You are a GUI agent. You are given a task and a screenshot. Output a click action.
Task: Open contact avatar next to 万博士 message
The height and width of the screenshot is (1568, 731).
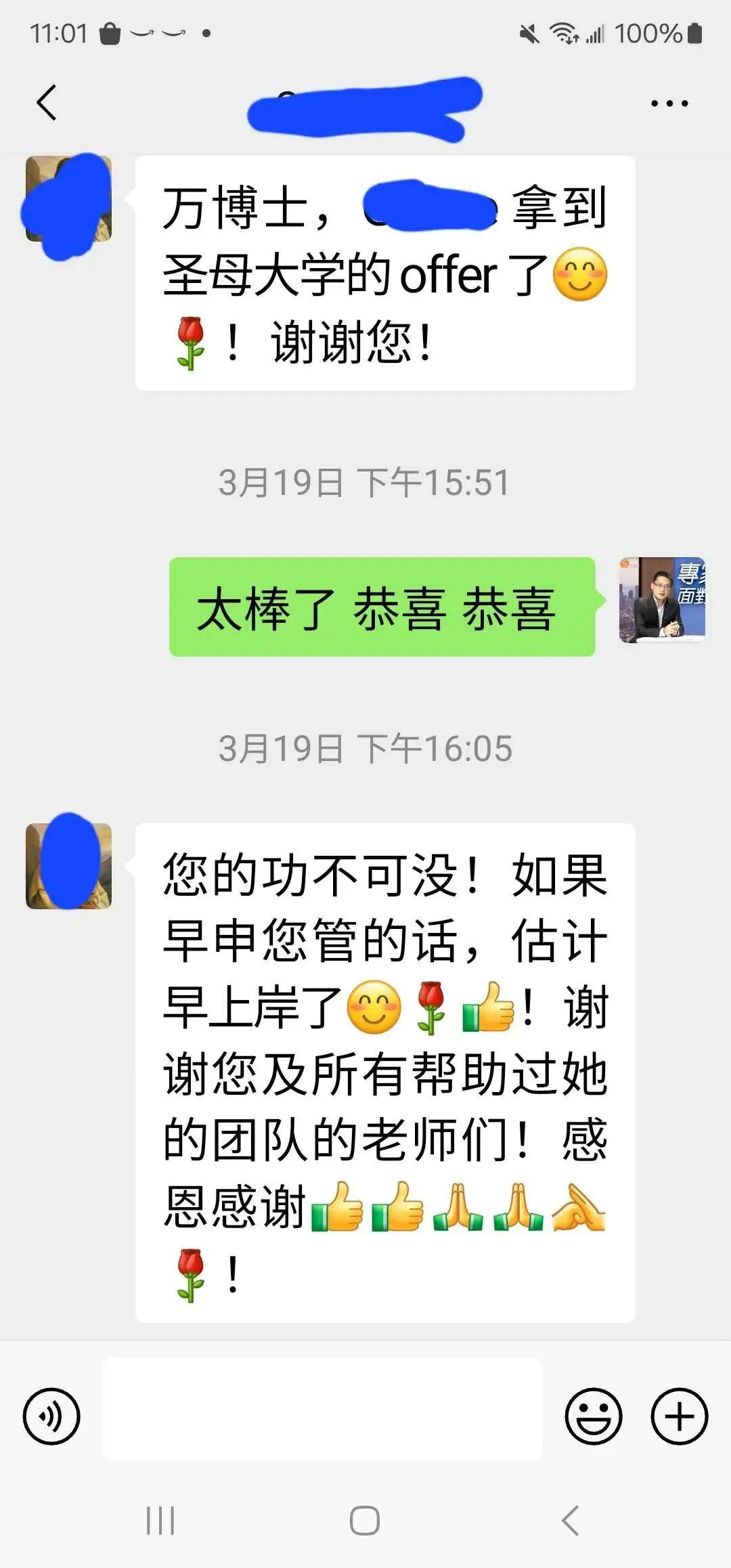(68, 199)
